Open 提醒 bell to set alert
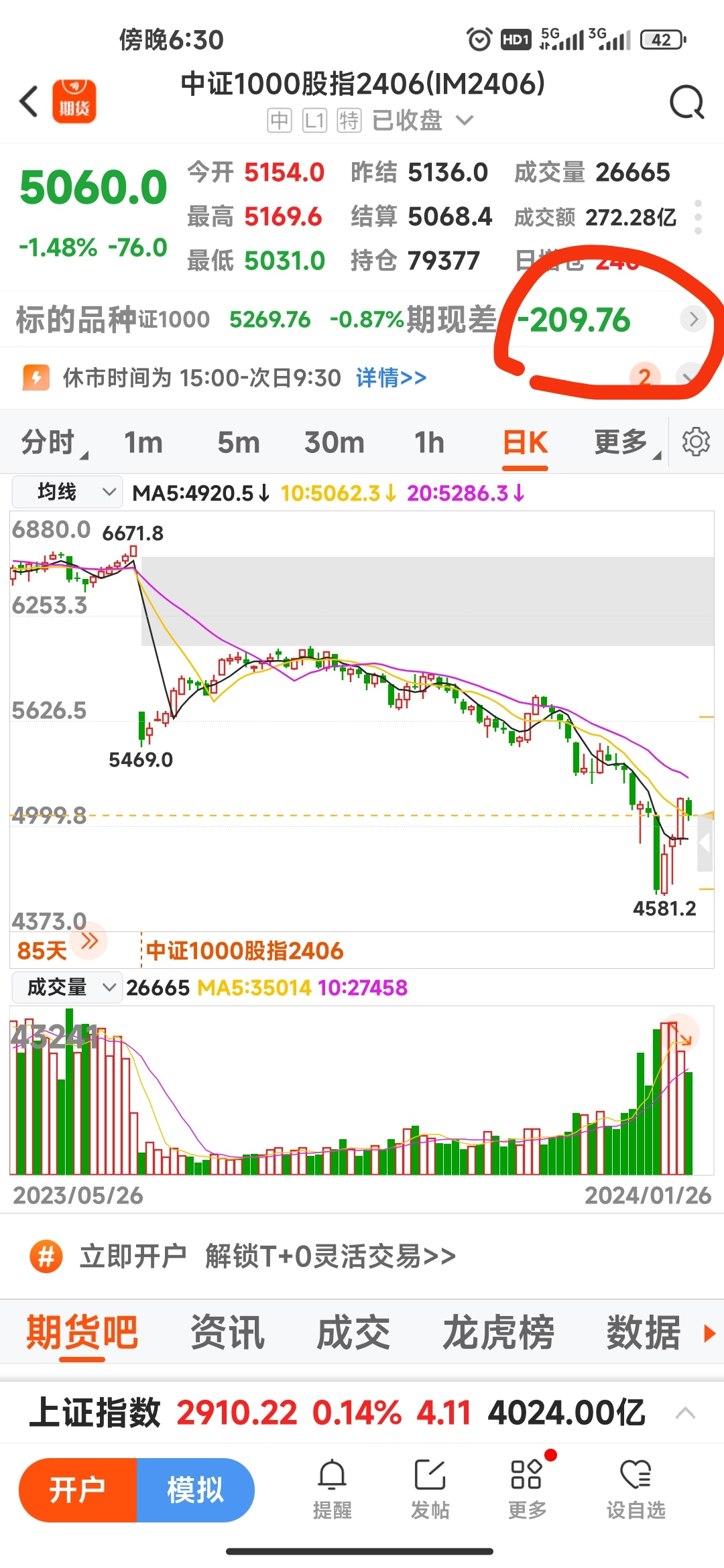Viewport: 724px width, 1568px height. tap(332, 1489)
